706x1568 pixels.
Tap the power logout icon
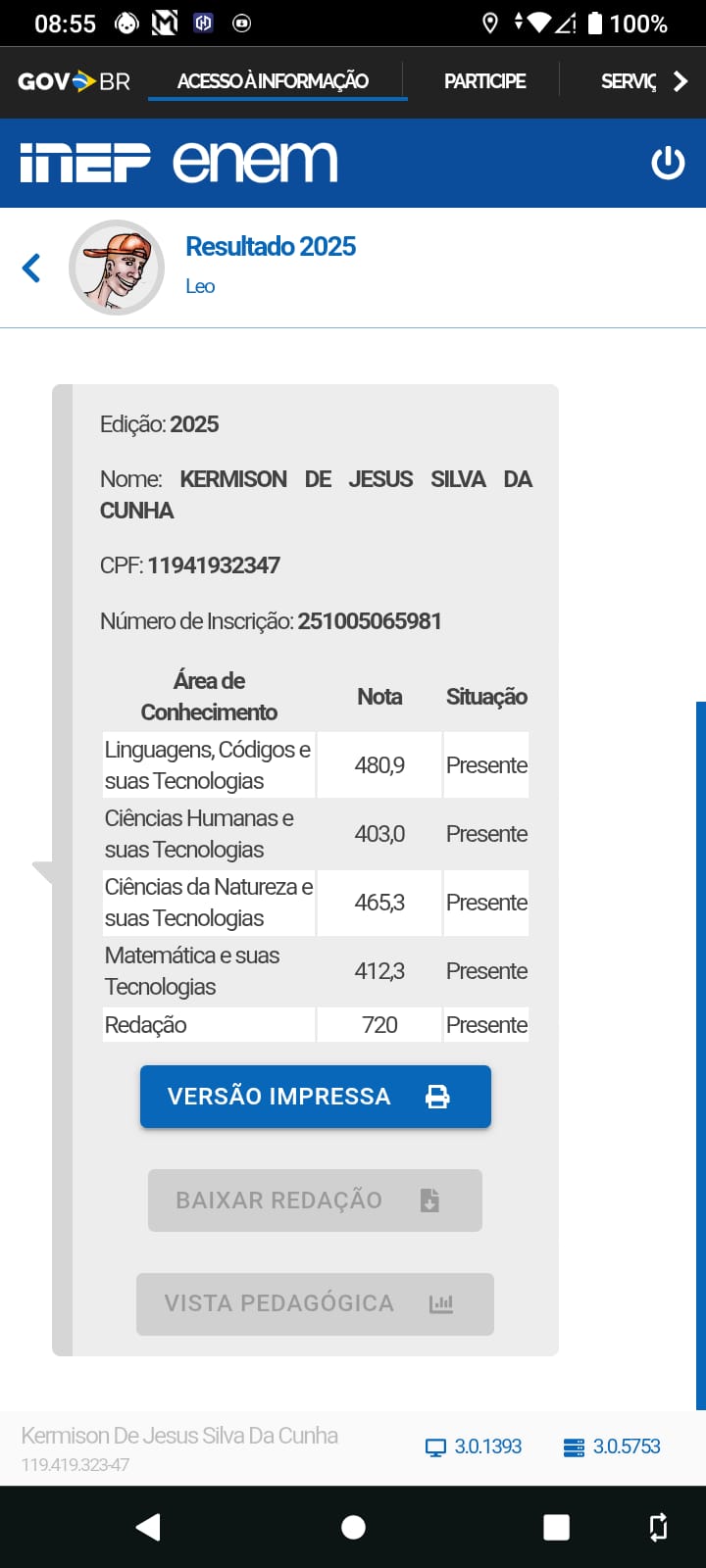(x=668, y=163)
